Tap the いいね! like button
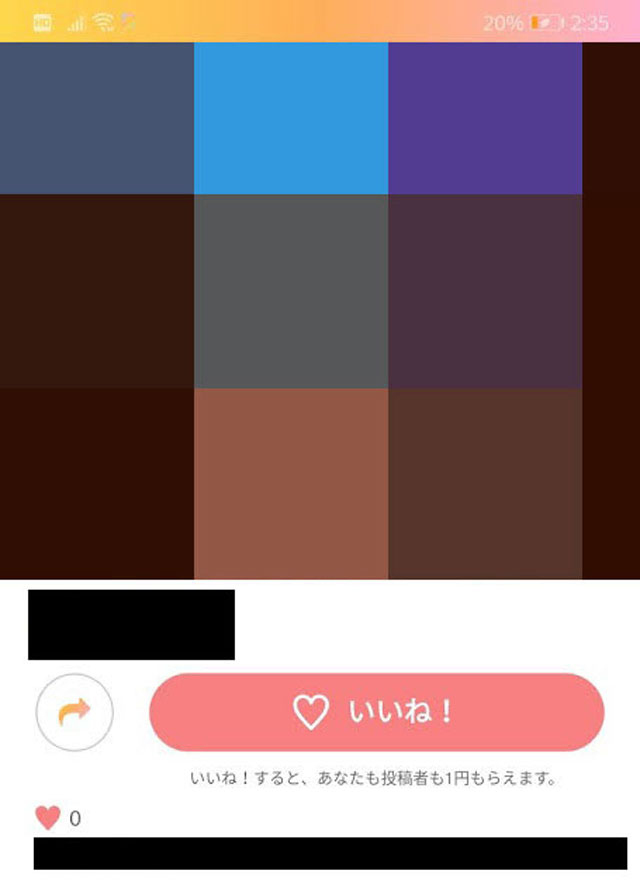The image size is (640, 881). 376,712
